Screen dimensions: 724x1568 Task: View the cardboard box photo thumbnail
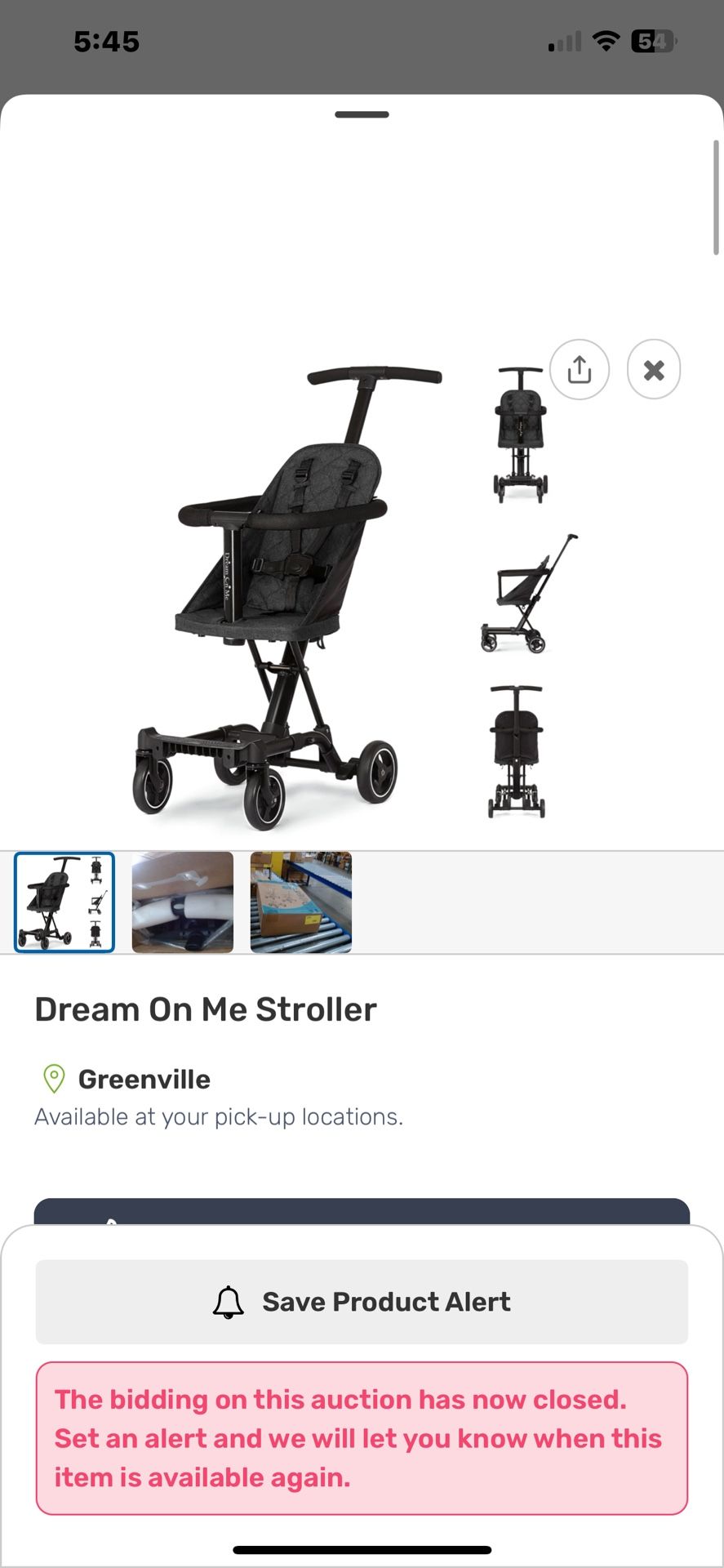pyautogui.click(x=301, y=902)
